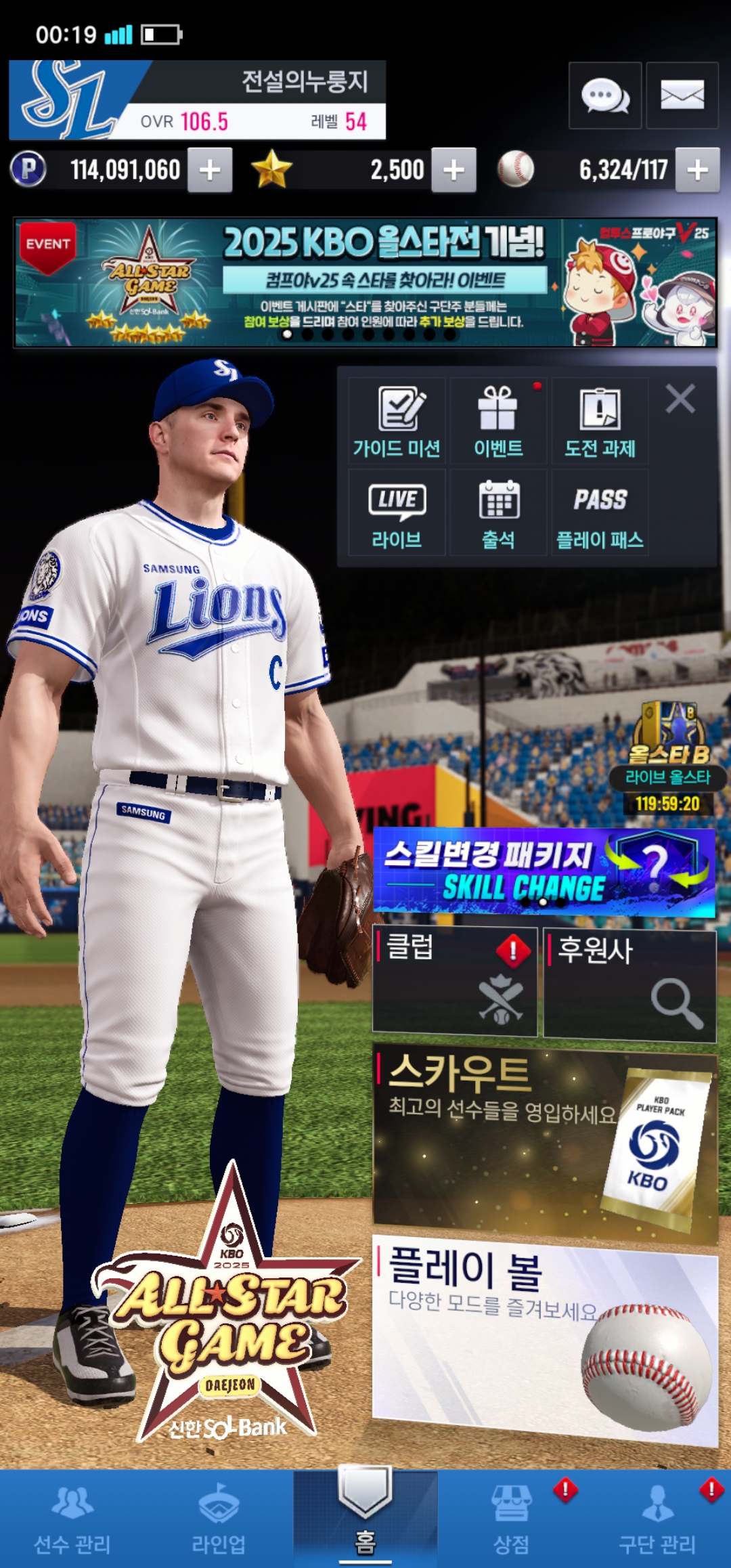Open 도전 과제
This screenshot has height=1568, width=731.
click(x=600, y=421)
